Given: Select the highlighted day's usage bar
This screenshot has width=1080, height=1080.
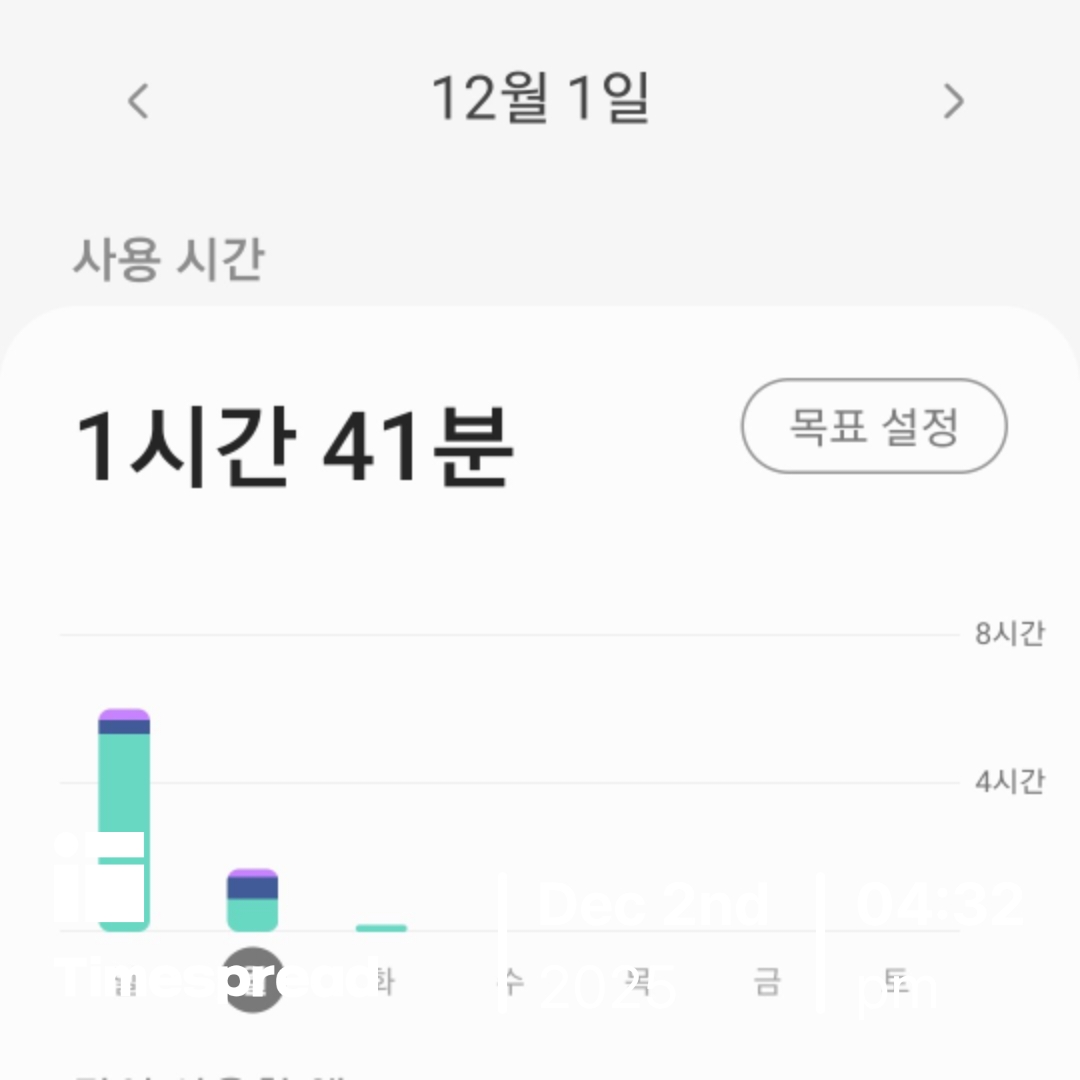Looking at the screenshot, I should click(252, 900).
